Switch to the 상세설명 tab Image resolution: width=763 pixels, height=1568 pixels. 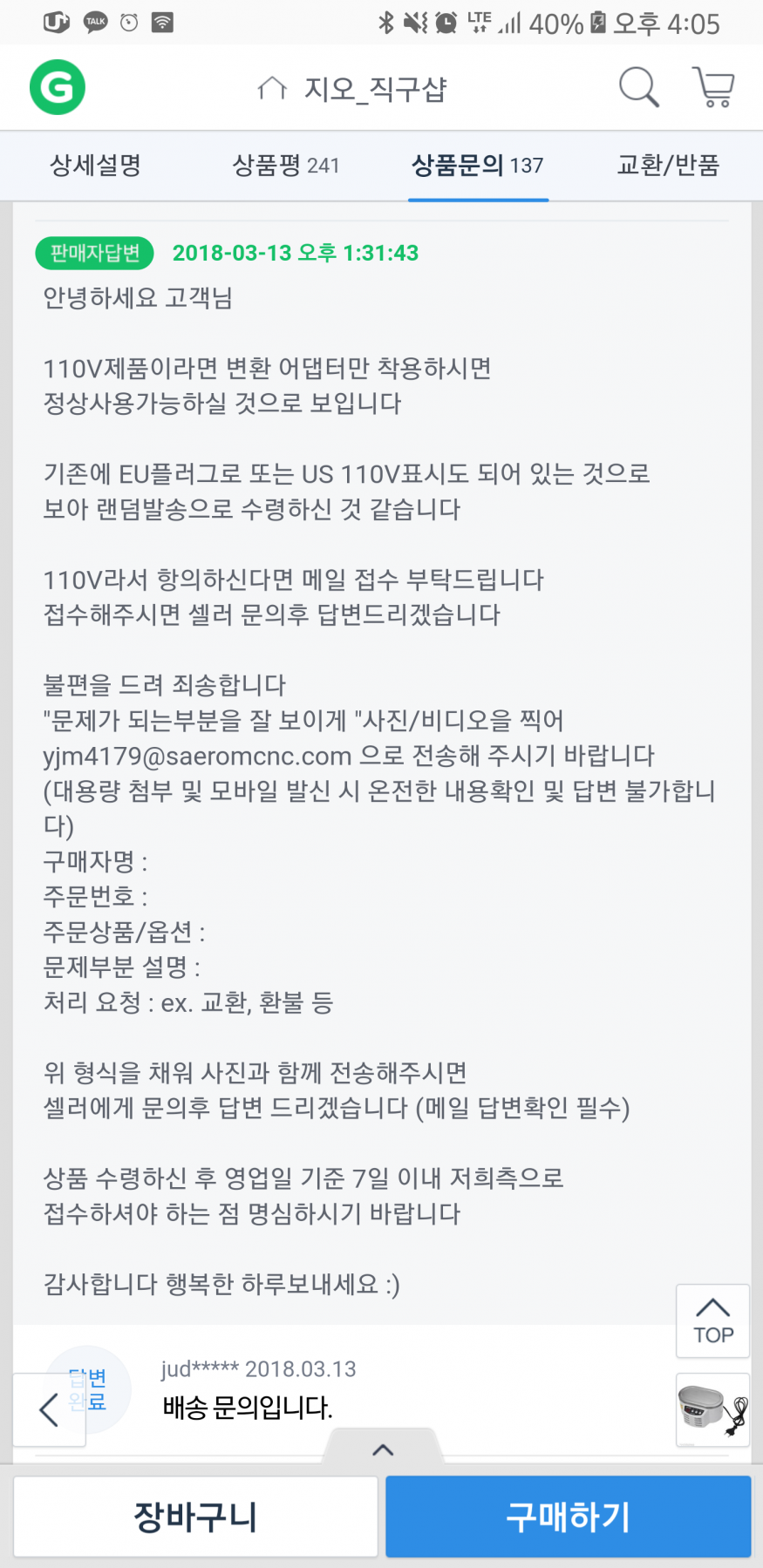95,166
